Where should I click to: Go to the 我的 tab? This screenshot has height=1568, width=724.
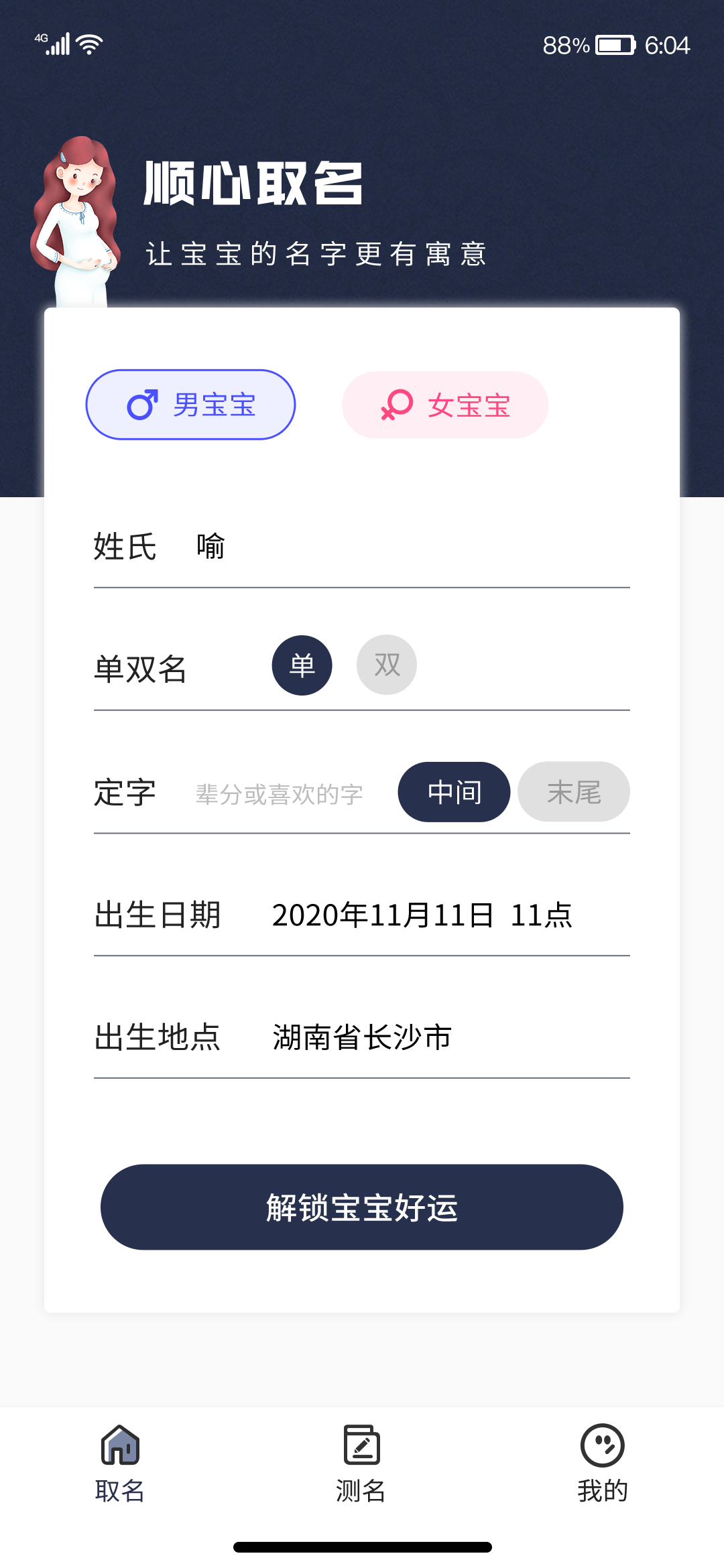point(603,1464)
